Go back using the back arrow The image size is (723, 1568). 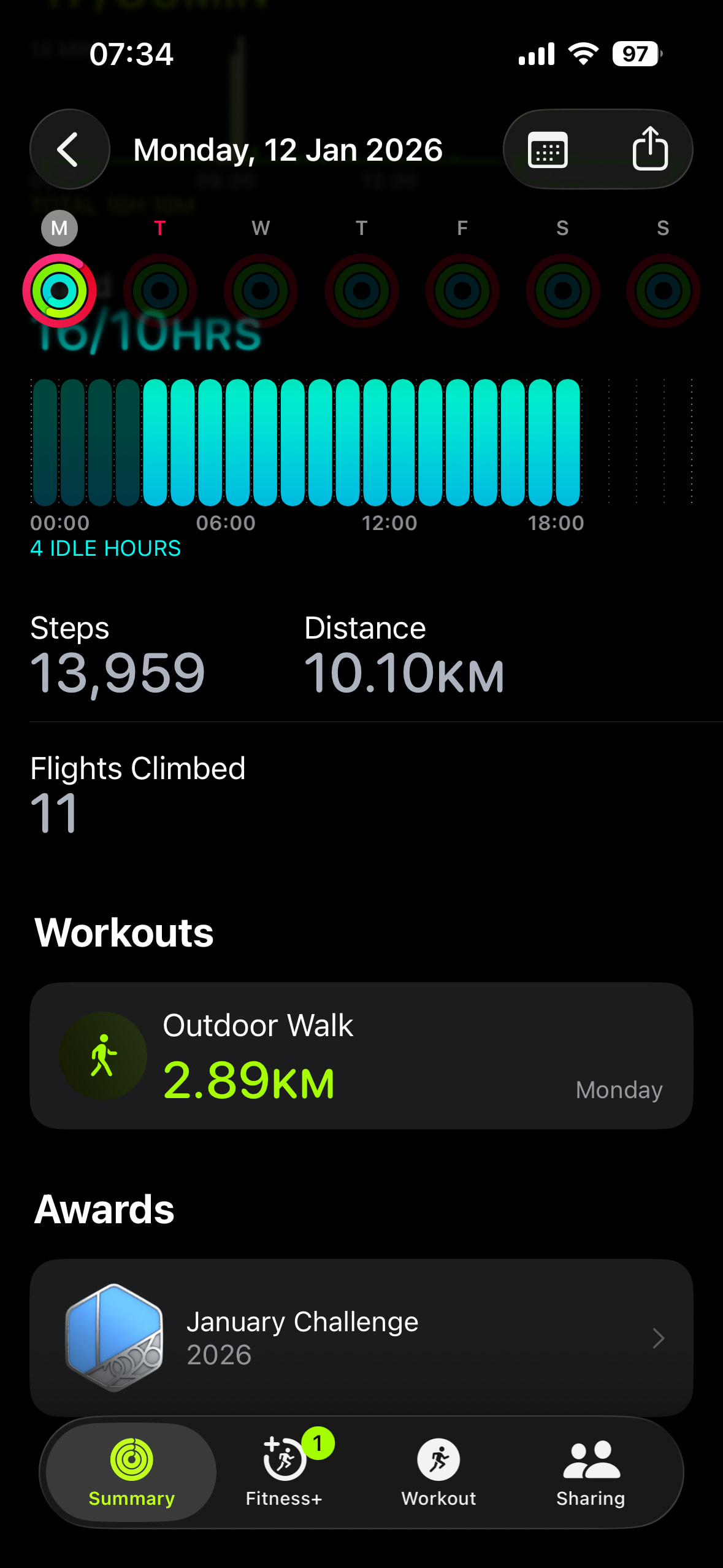click(x=69, y=149)
